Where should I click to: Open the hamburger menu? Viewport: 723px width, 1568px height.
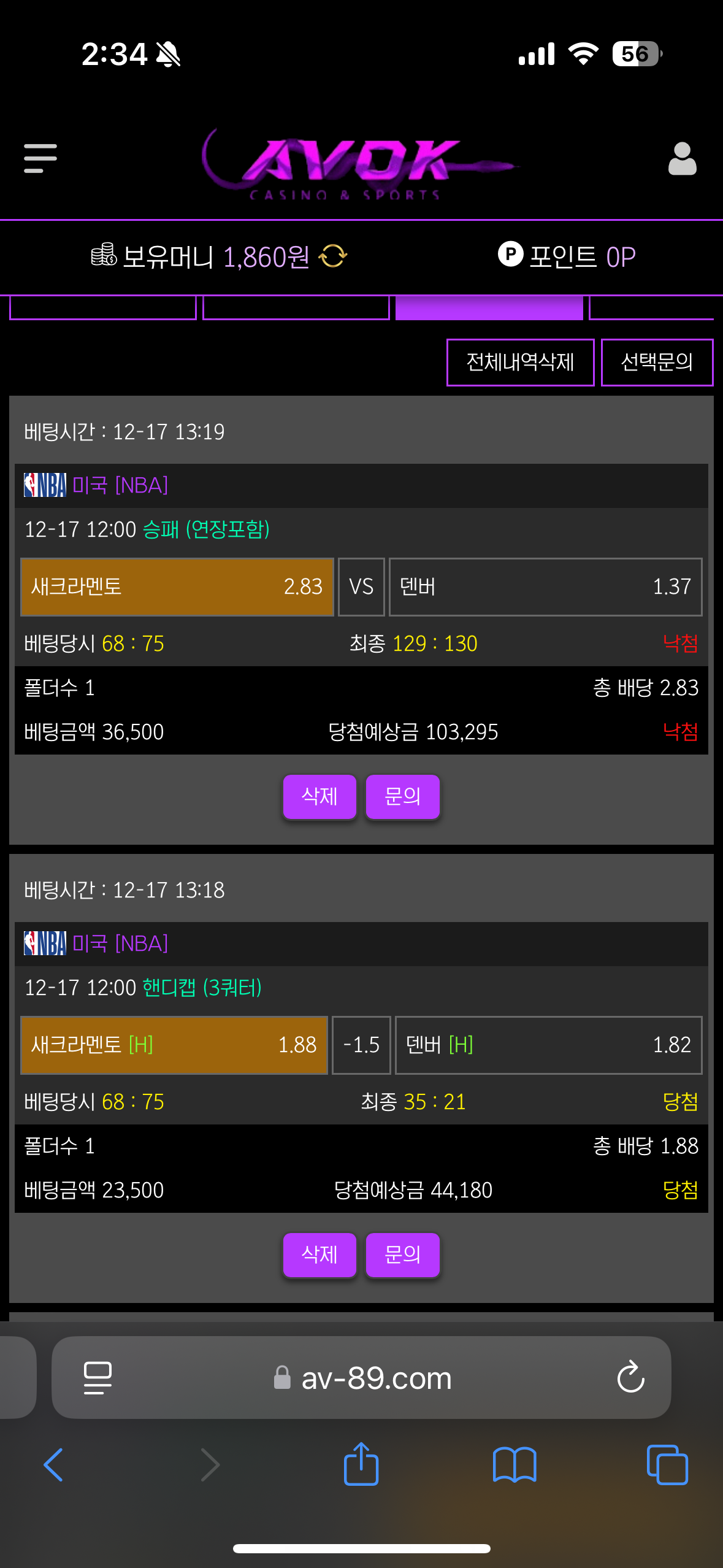point(40,158)
